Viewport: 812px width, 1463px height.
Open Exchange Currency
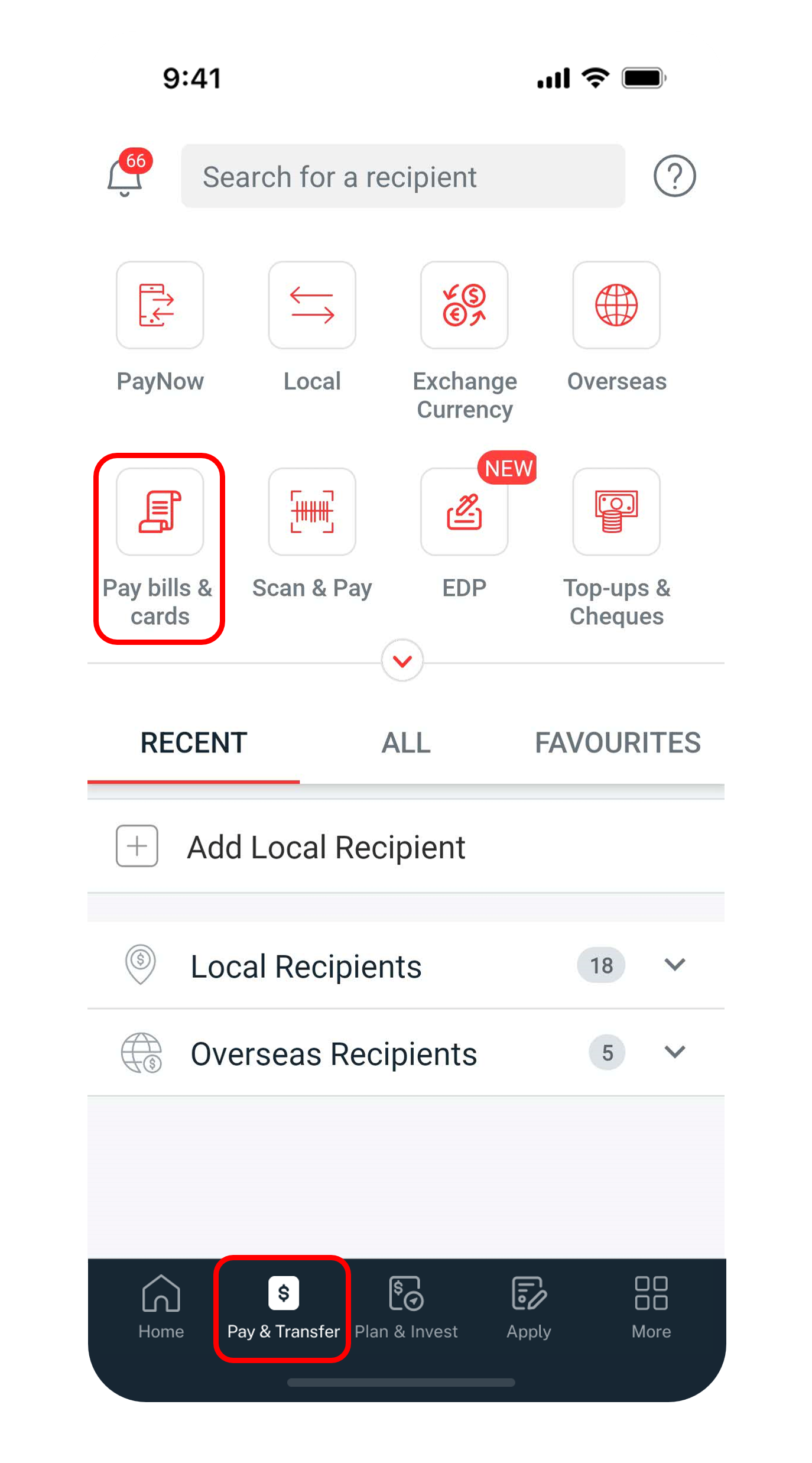click(465, 306)
